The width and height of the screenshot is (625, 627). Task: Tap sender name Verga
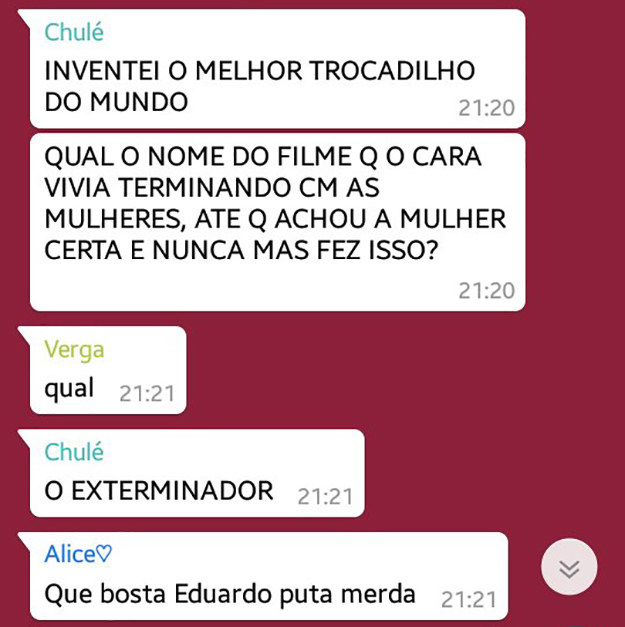(74, 350)
